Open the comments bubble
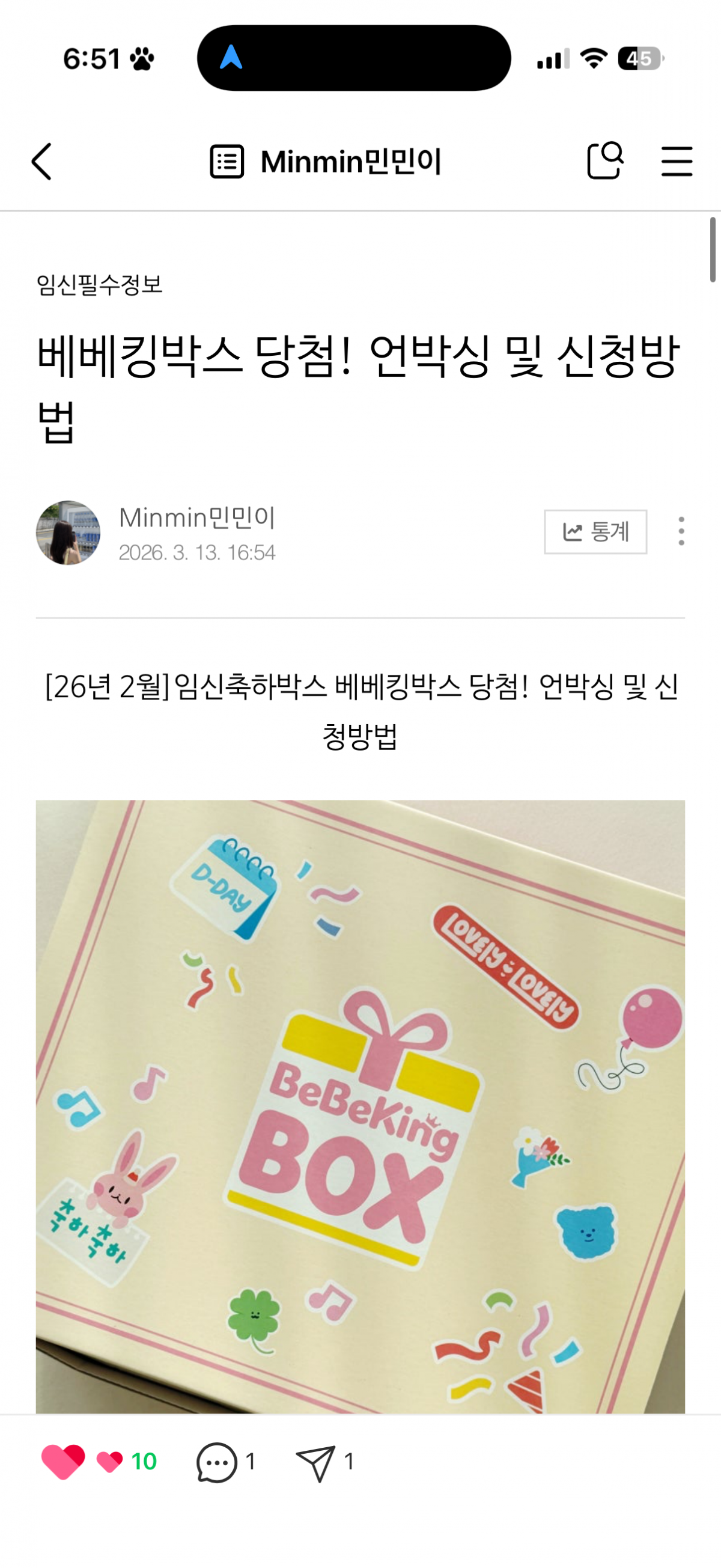 click(217, 1462)
